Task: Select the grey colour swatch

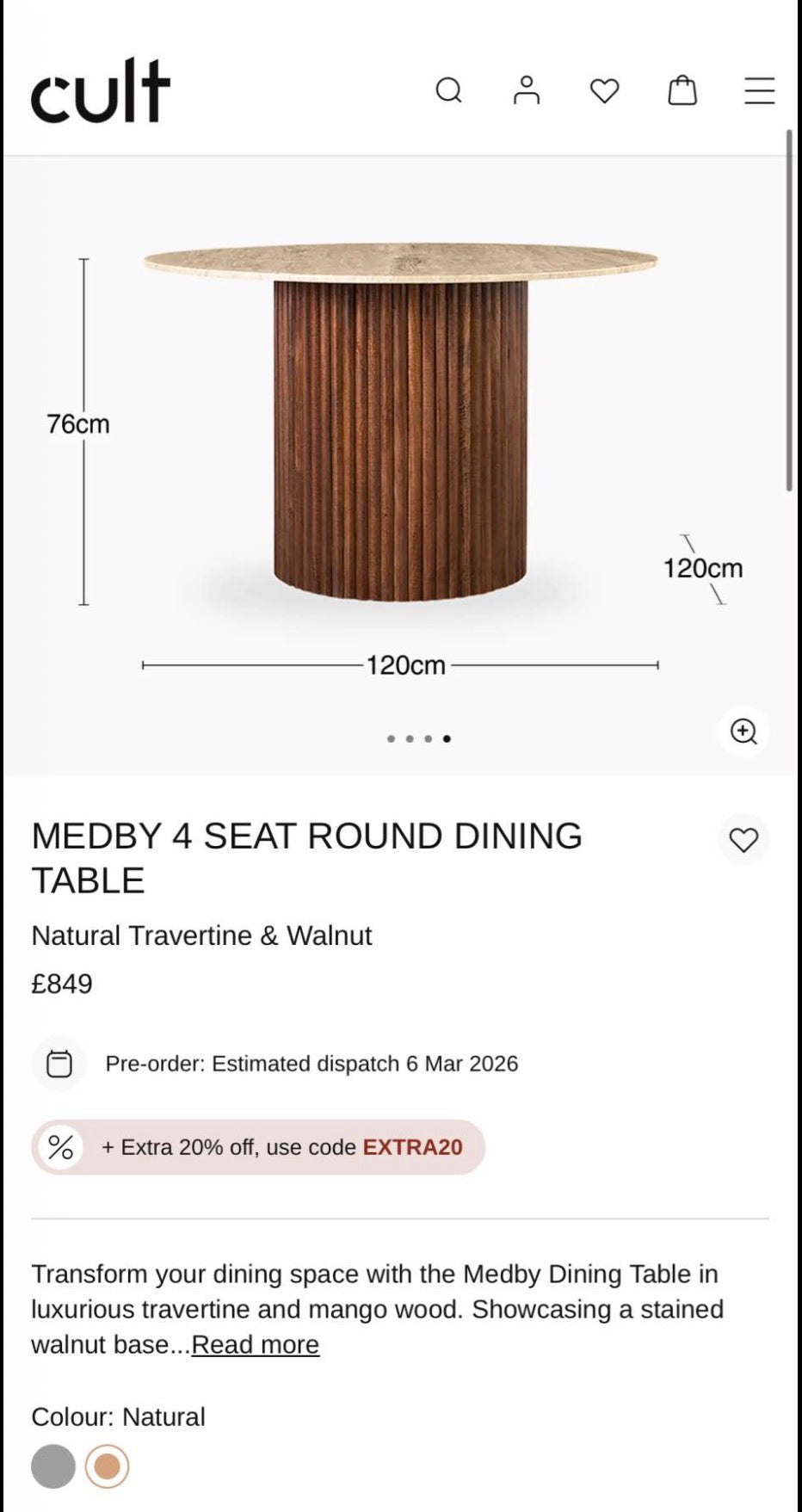Action: tap(53, 1467)
